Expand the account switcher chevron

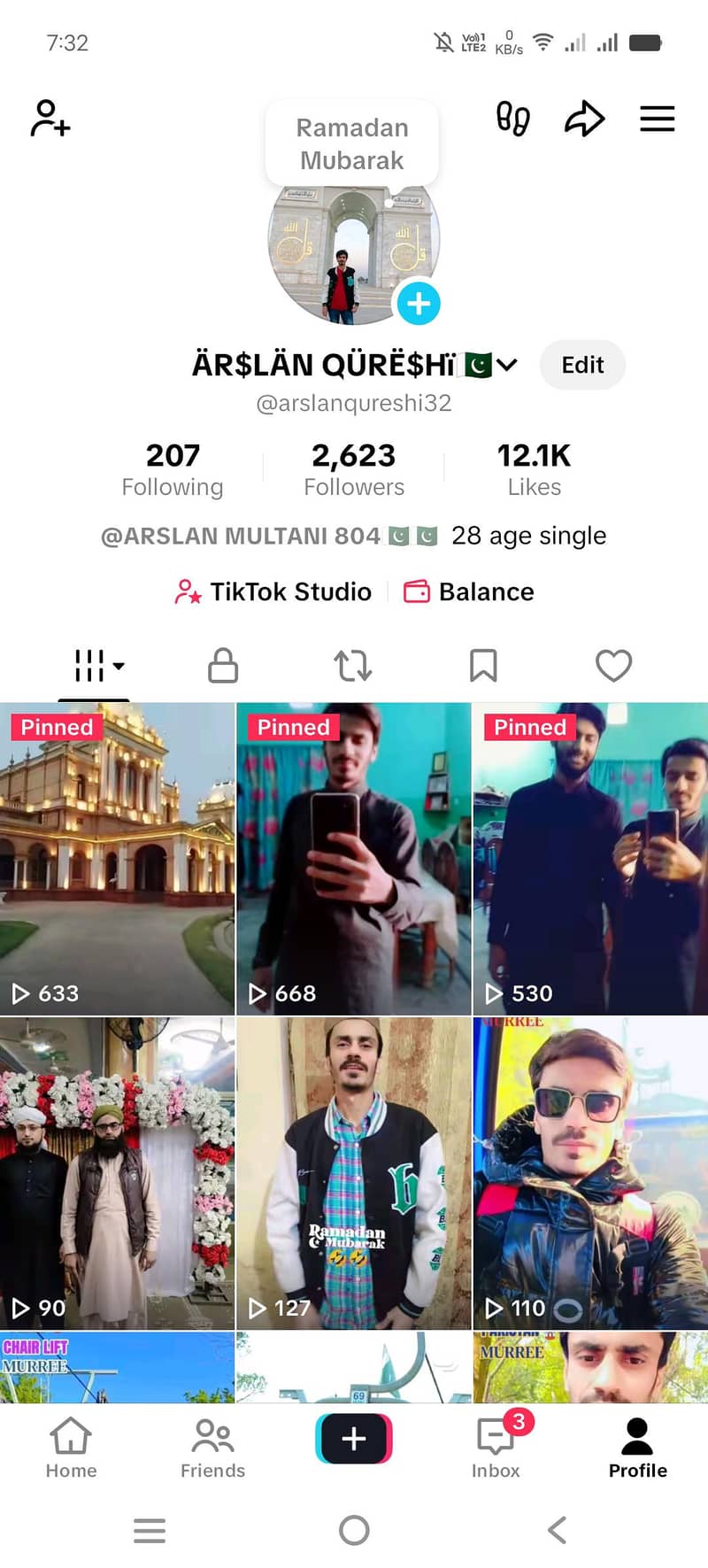point(507,365)
